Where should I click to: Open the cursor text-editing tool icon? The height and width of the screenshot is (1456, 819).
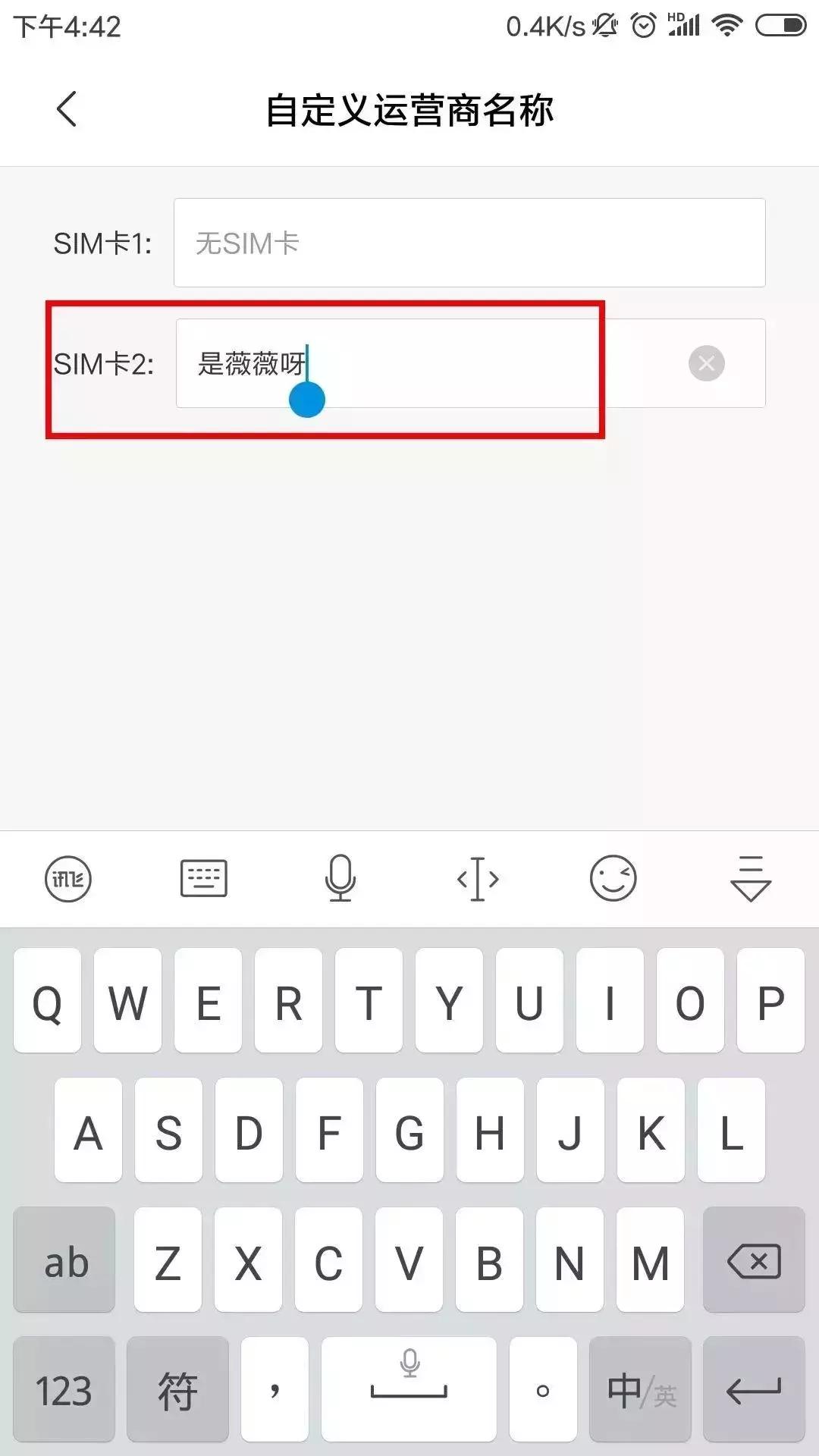(477, 878)
